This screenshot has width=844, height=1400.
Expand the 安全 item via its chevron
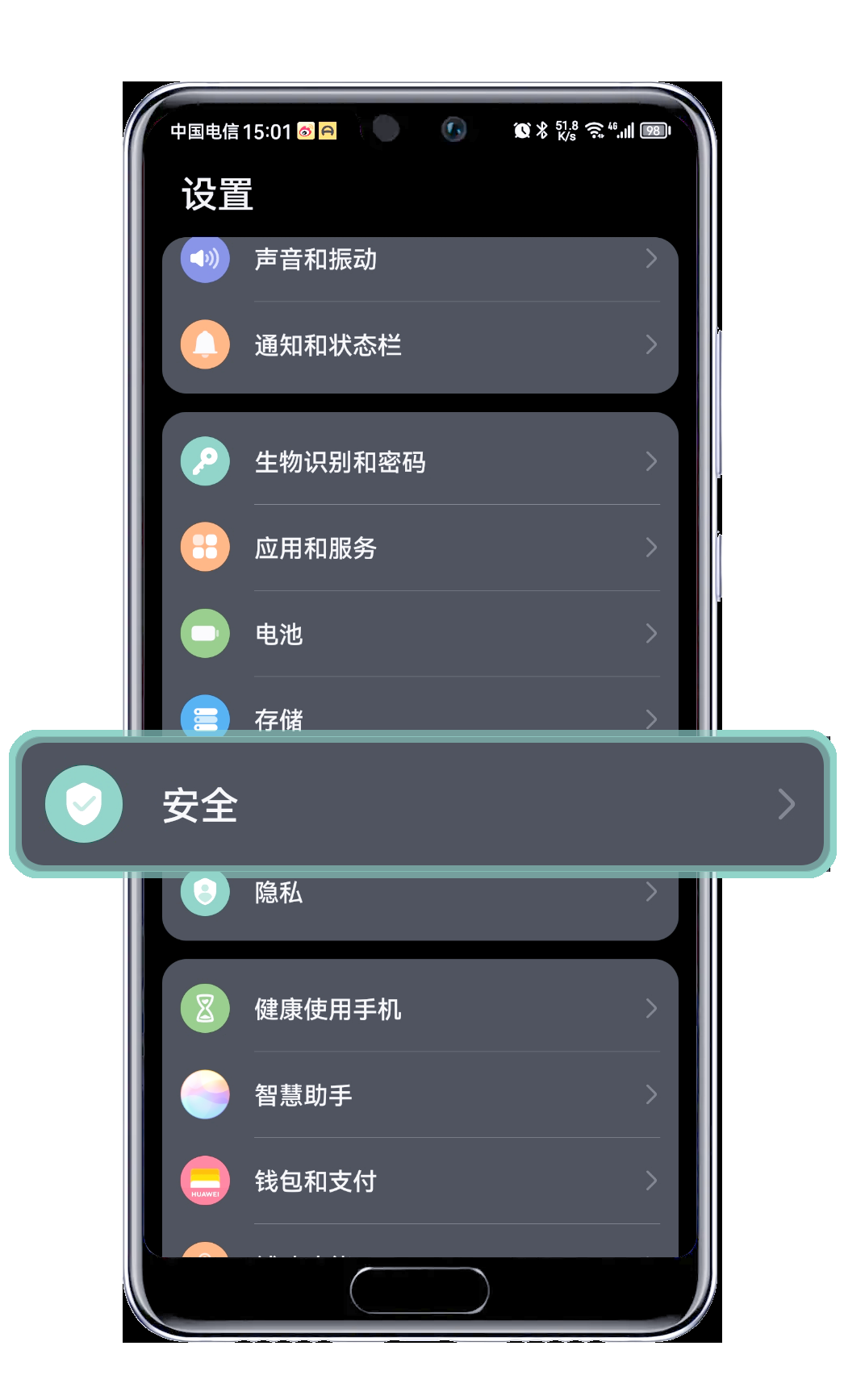tap(786, 803)
